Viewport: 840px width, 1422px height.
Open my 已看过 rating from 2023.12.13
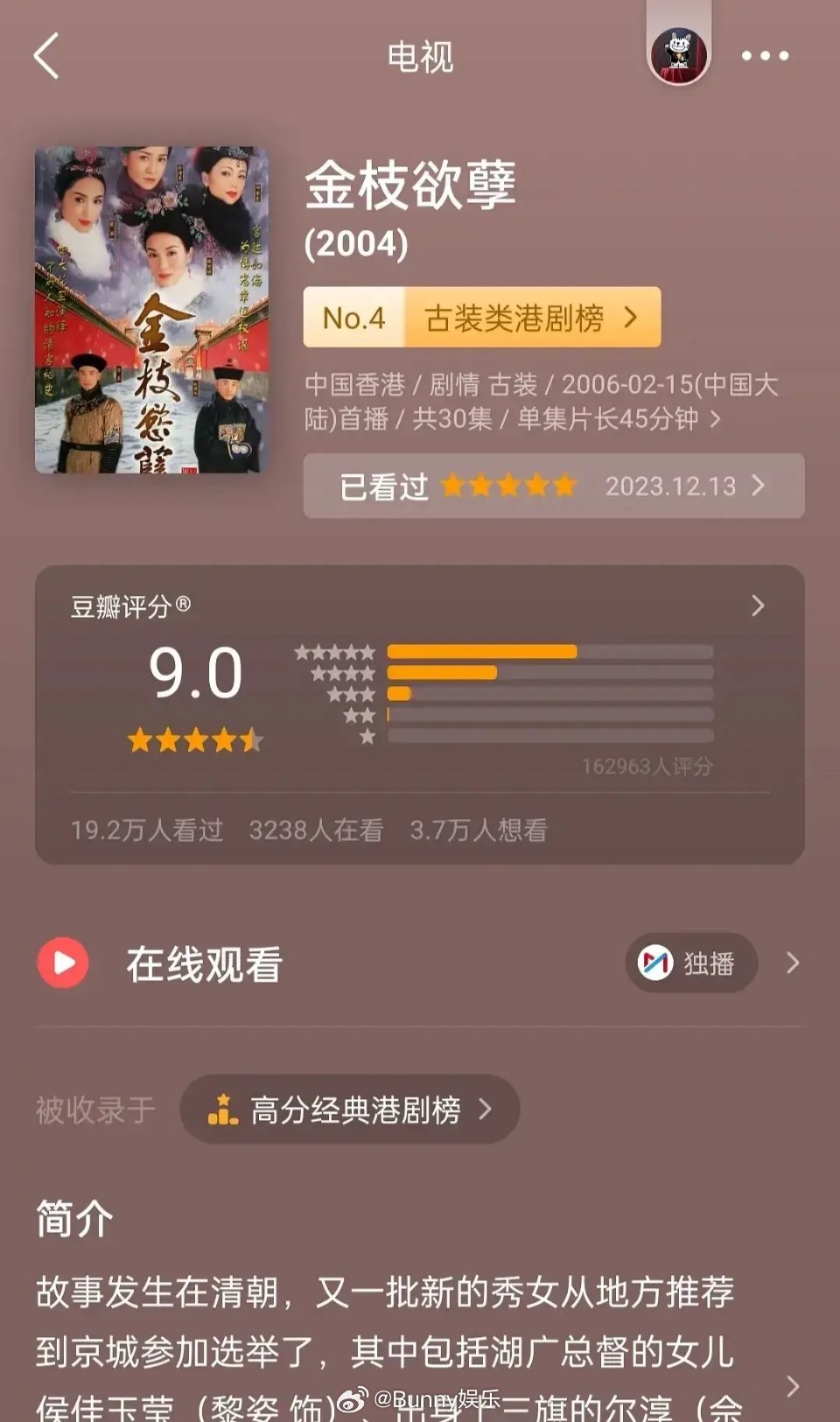554,486
